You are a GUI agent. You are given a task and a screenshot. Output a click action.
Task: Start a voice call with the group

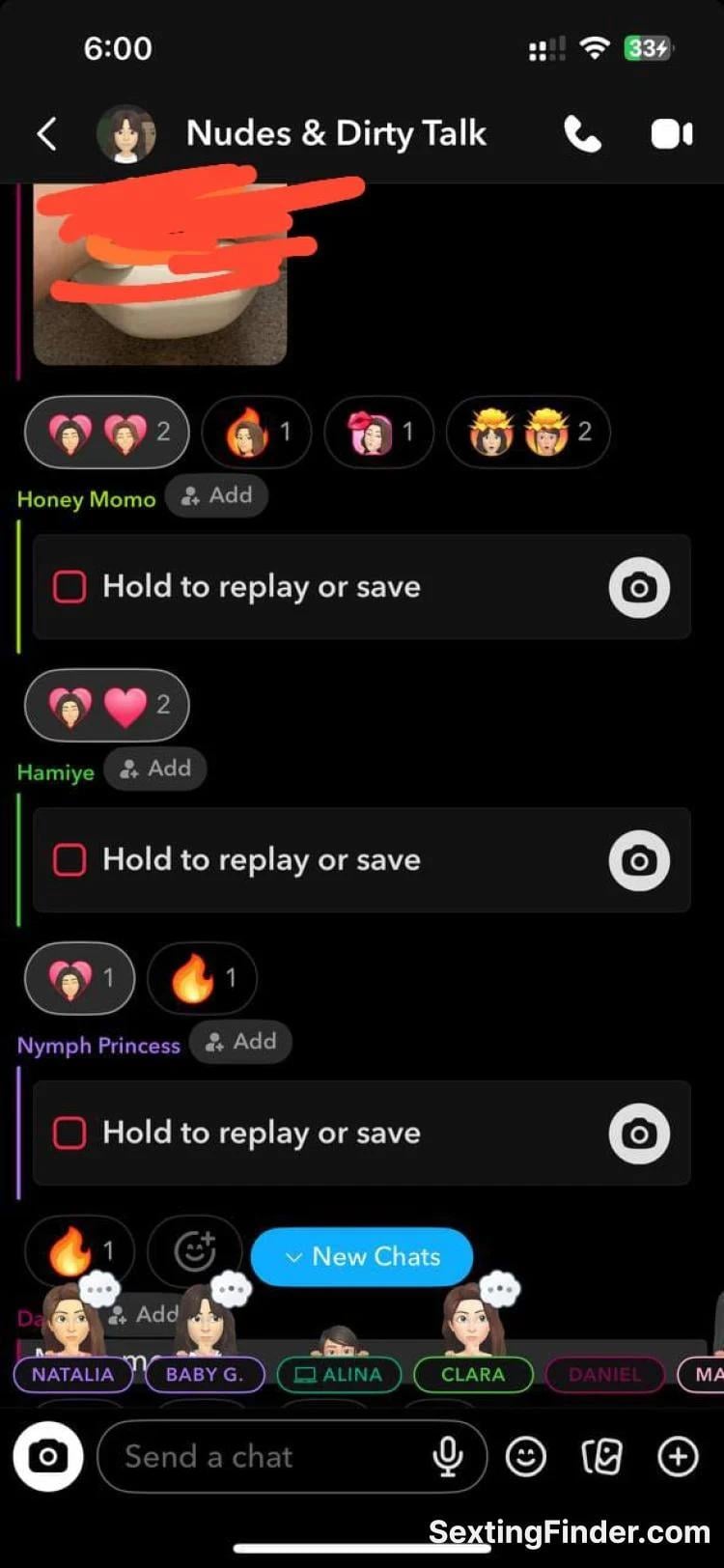582,134
